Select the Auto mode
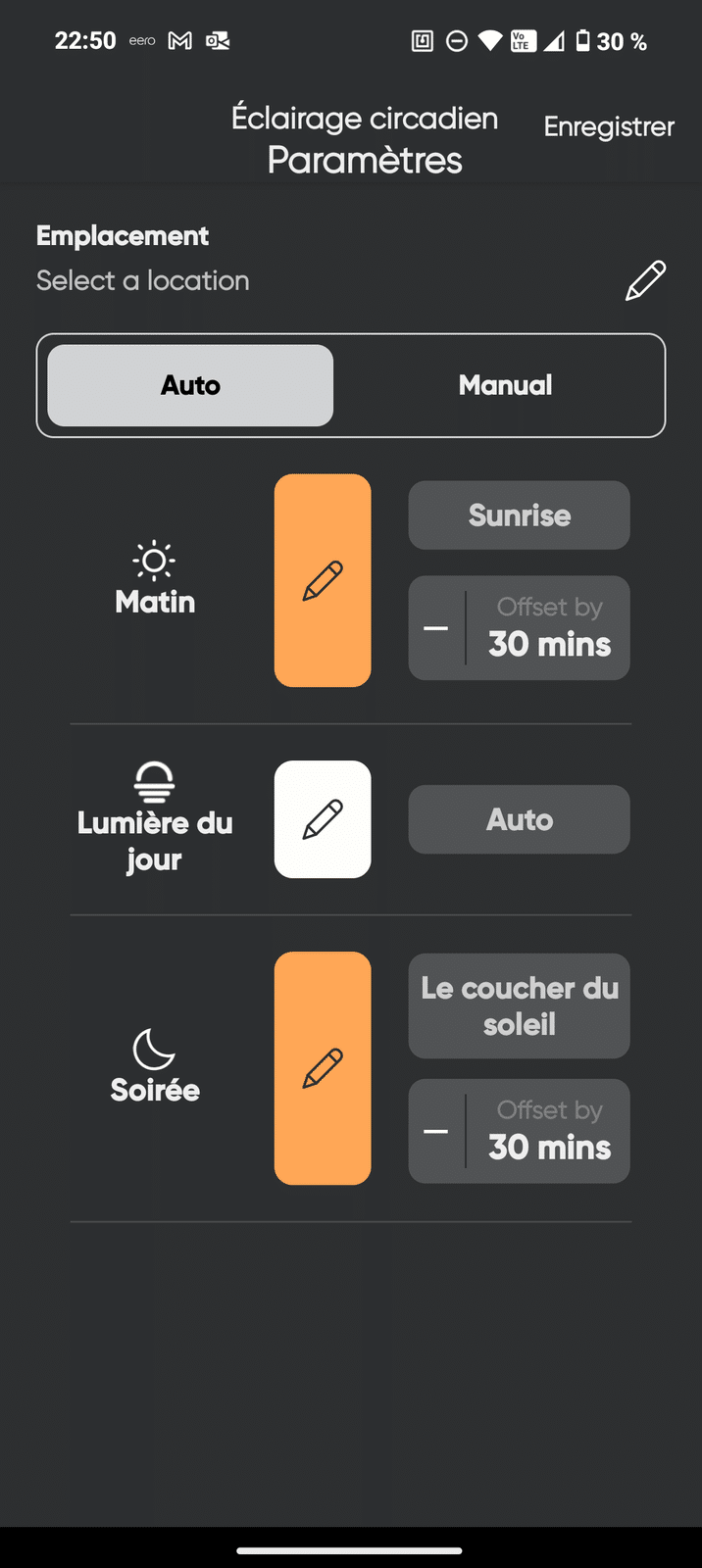Image resolution: width=702 pixels, height=1568 pixels. coord(190,385)
